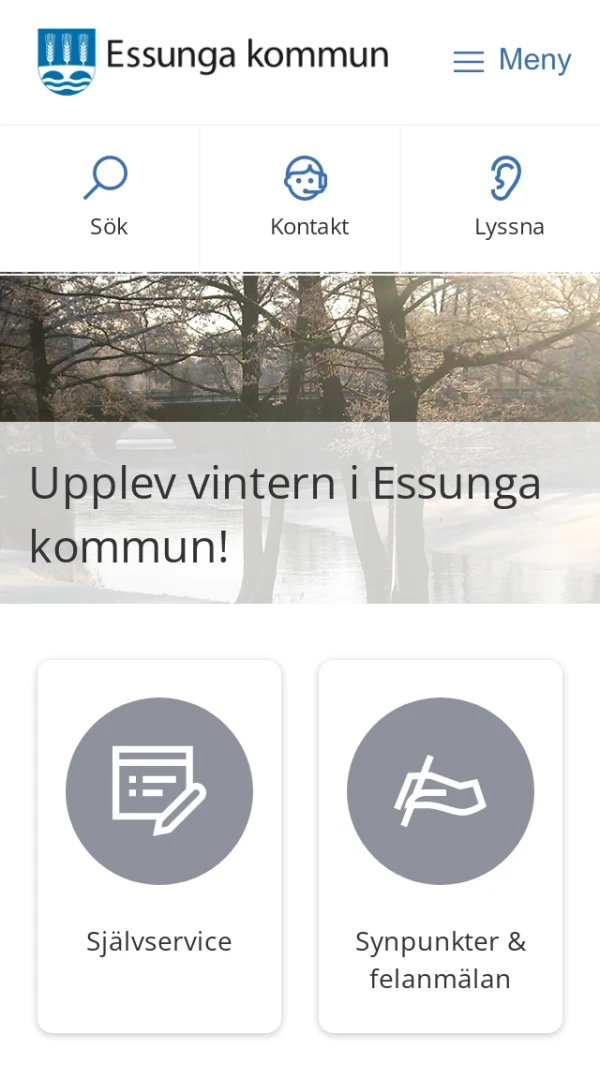Screen dimensions: 600x1065
Task: Open the Meny hamburger menu
Action: pyautogui.click(x=511, y=60)
